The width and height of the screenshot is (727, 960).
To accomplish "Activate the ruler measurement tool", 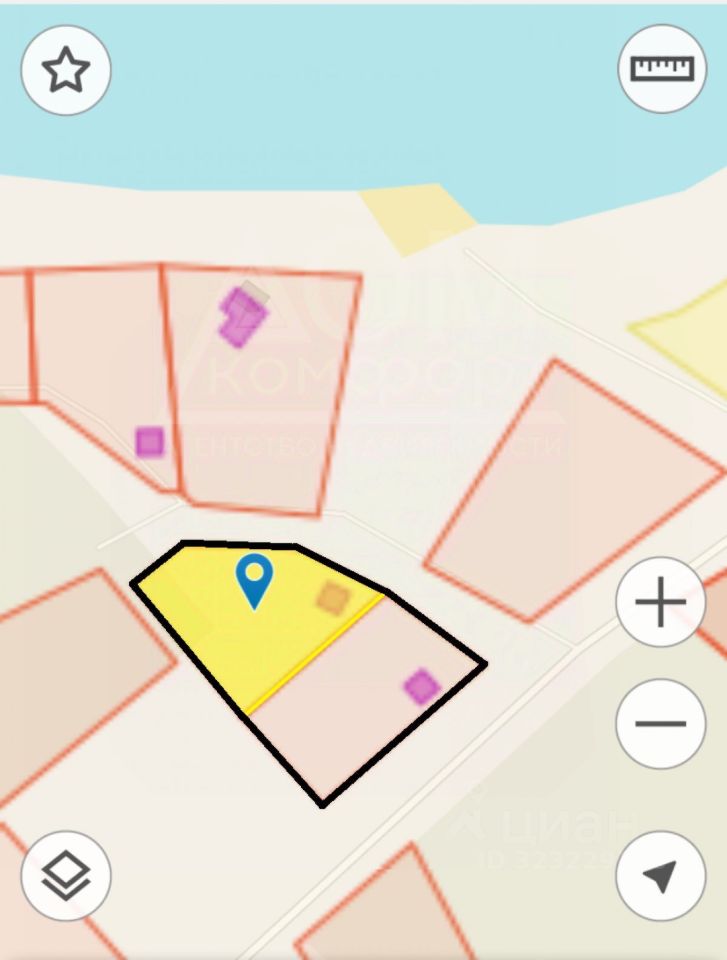I will coord(661,68).
